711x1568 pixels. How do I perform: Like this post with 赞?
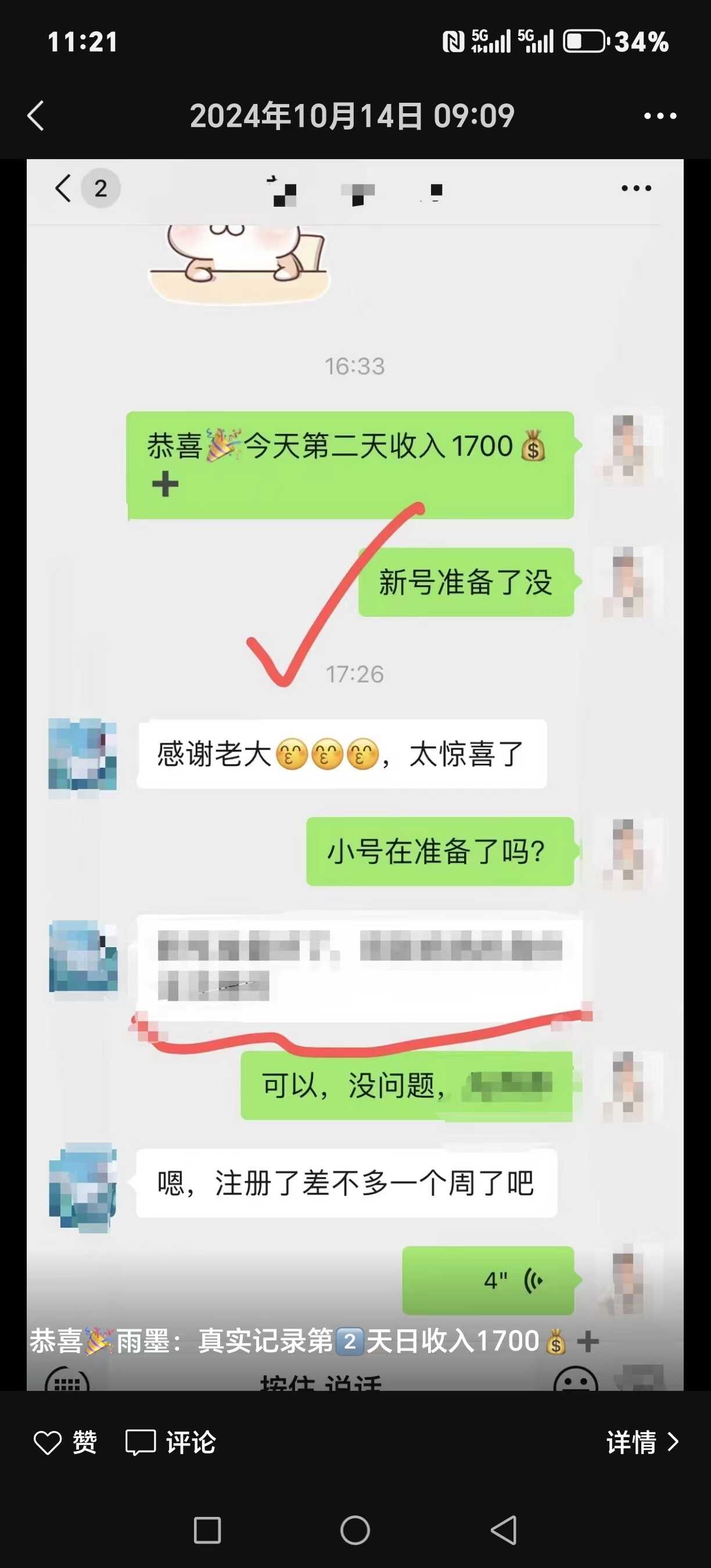pyautogui.click(x=65, y=1442)
